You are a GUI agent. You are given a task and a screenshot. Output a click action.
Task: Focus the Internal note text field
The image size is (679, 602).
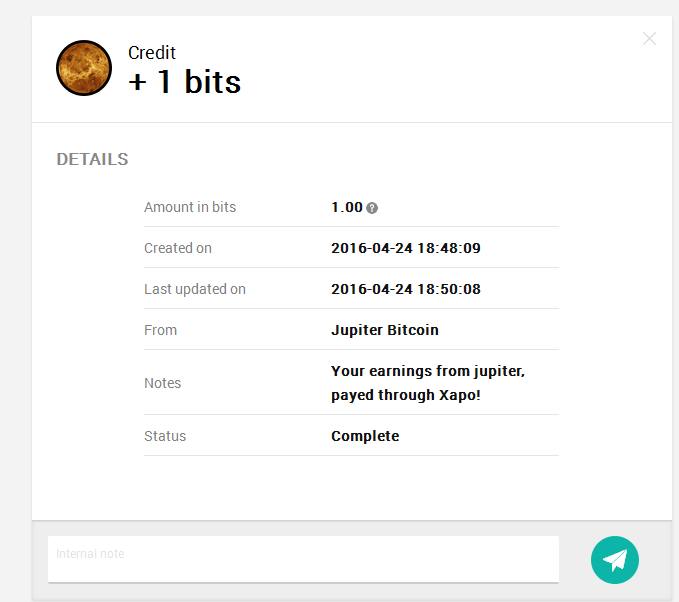(x=302, y=557)
